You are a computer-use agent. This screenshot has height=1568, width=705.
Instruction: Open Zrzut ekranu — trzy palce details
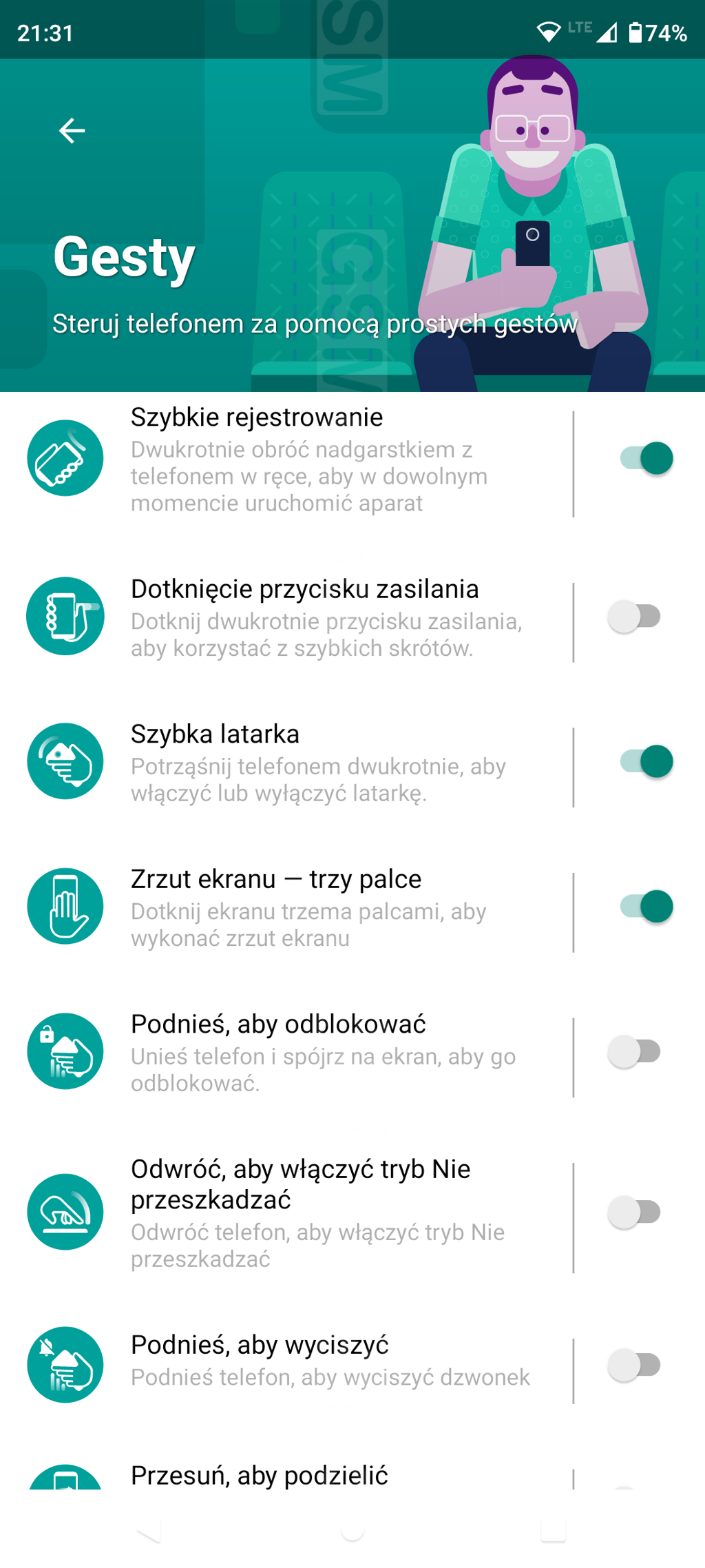(x=310, y=907)
